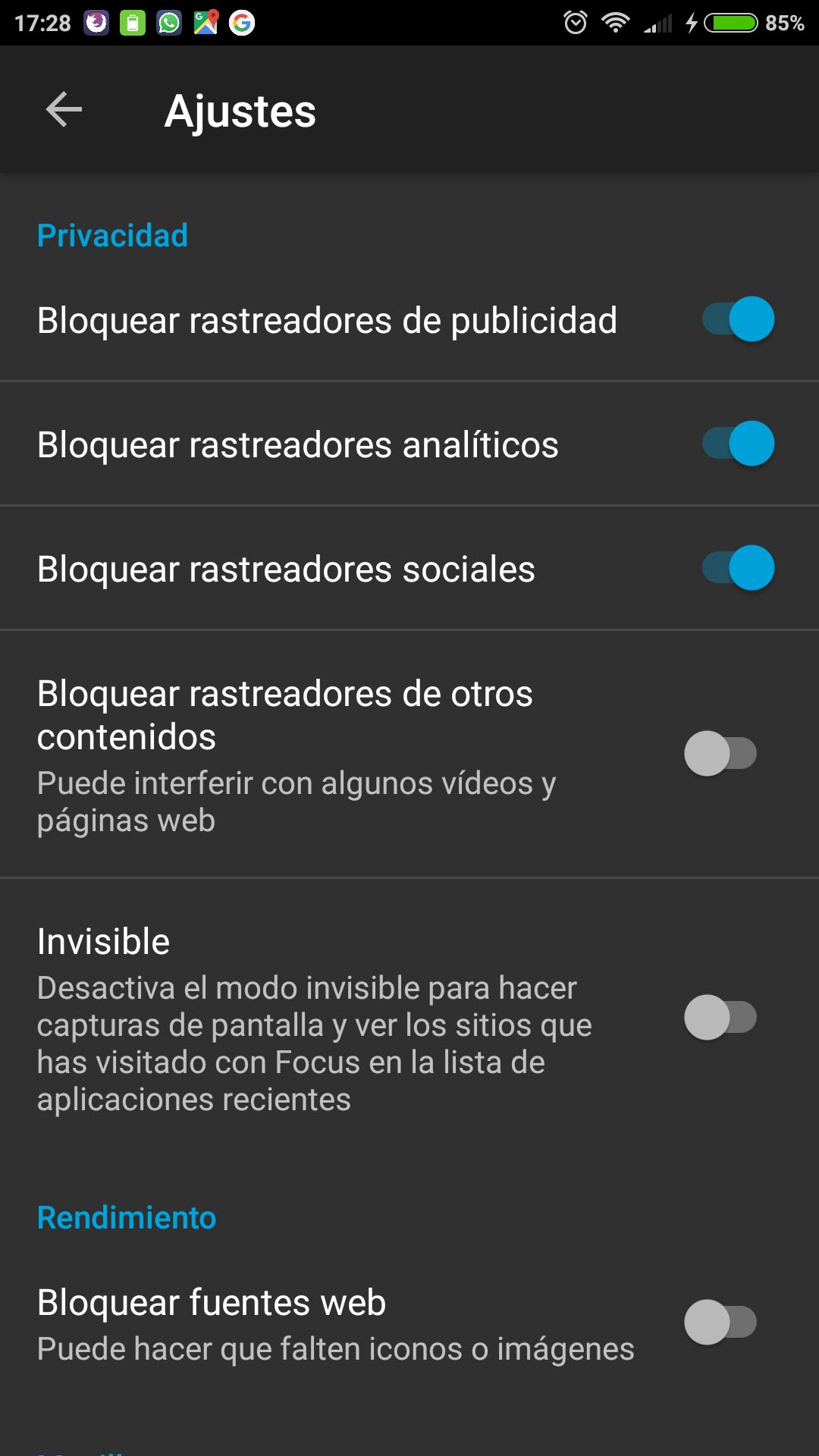
Task: Disable Bloquear rastreadores de publicidad switch
Action: click(x=738, y=319)
